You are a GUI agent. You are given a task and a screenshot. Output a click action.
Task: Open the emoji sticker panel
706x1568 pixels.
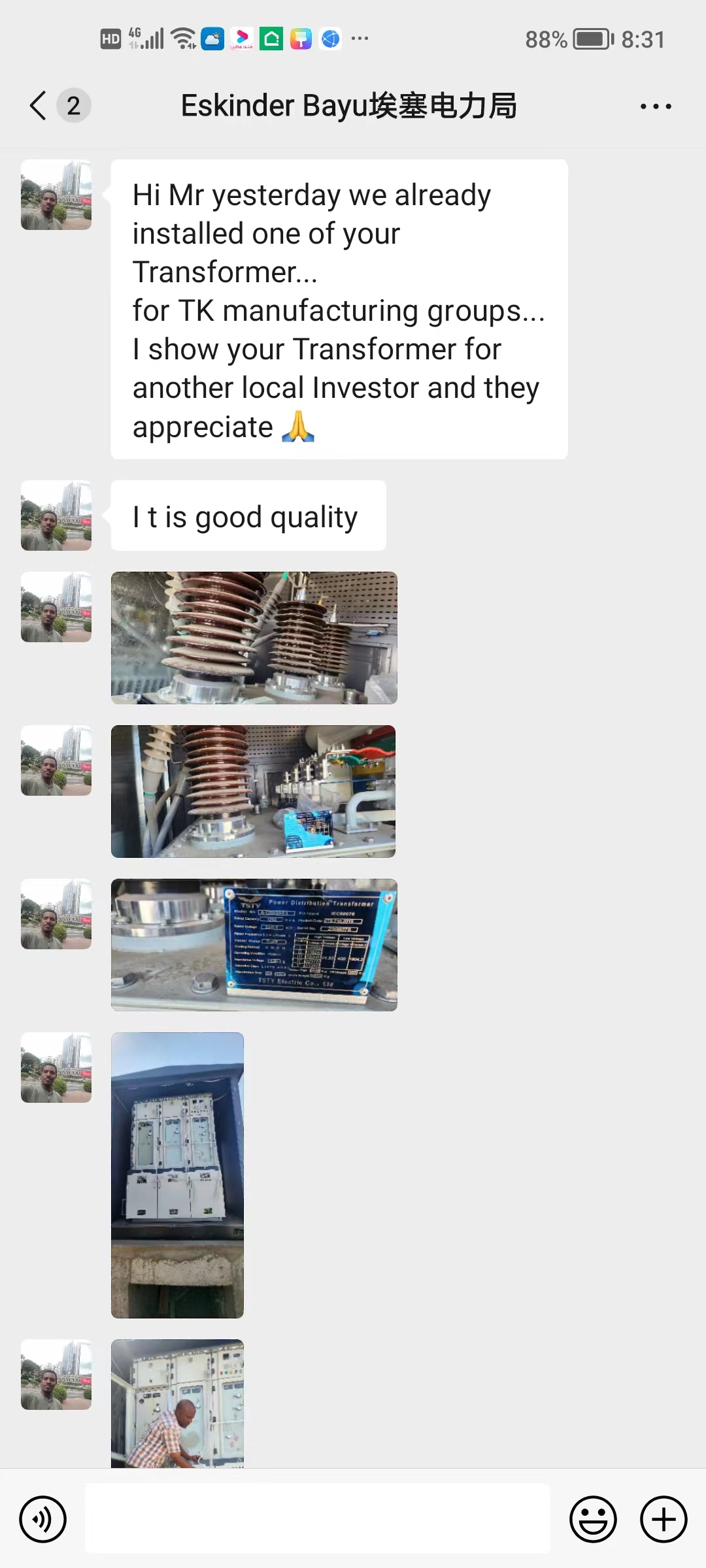coord(593,1519)
